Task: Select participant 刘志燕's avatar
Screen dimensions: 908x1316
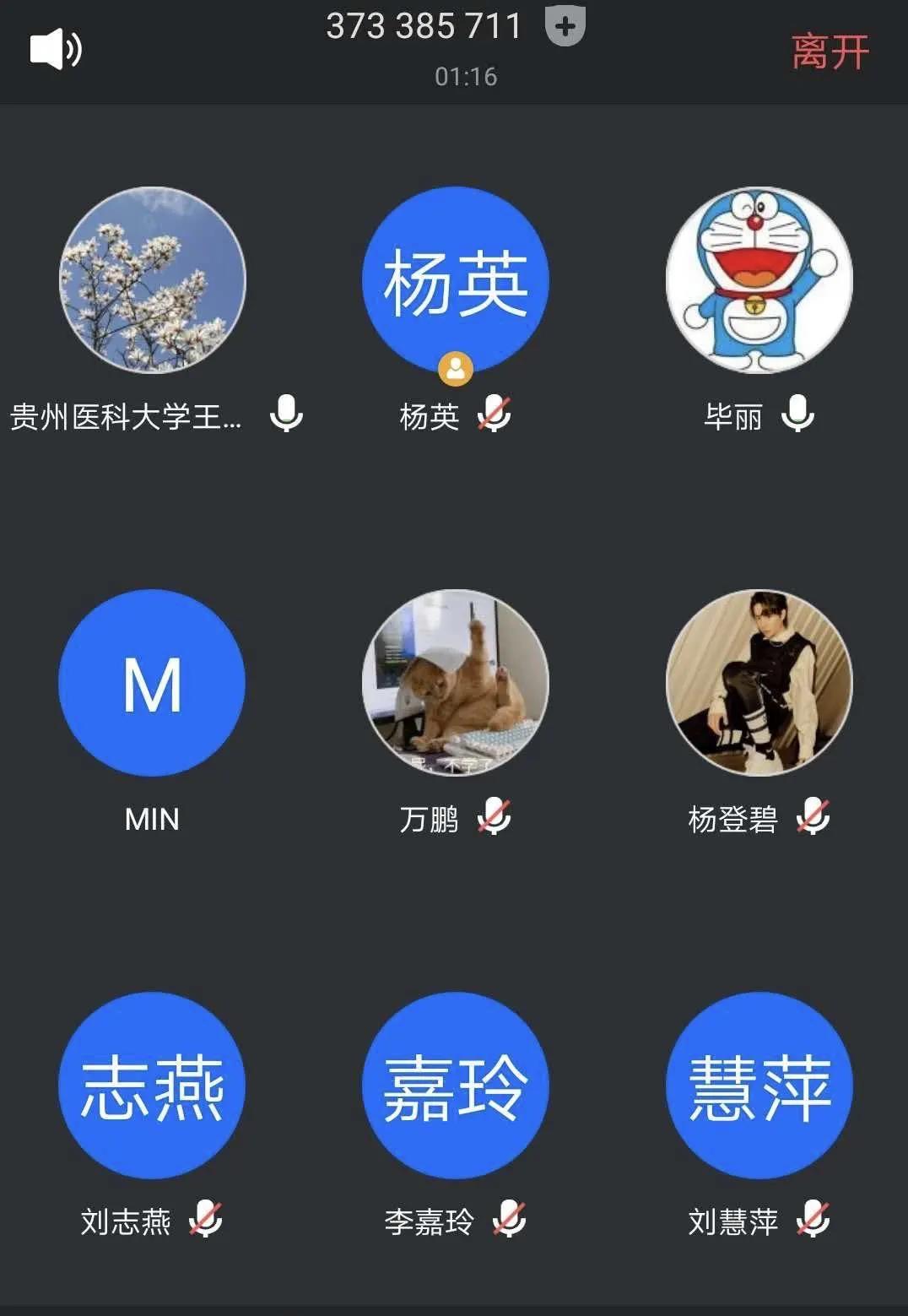Action: [x=152, y=1086]
